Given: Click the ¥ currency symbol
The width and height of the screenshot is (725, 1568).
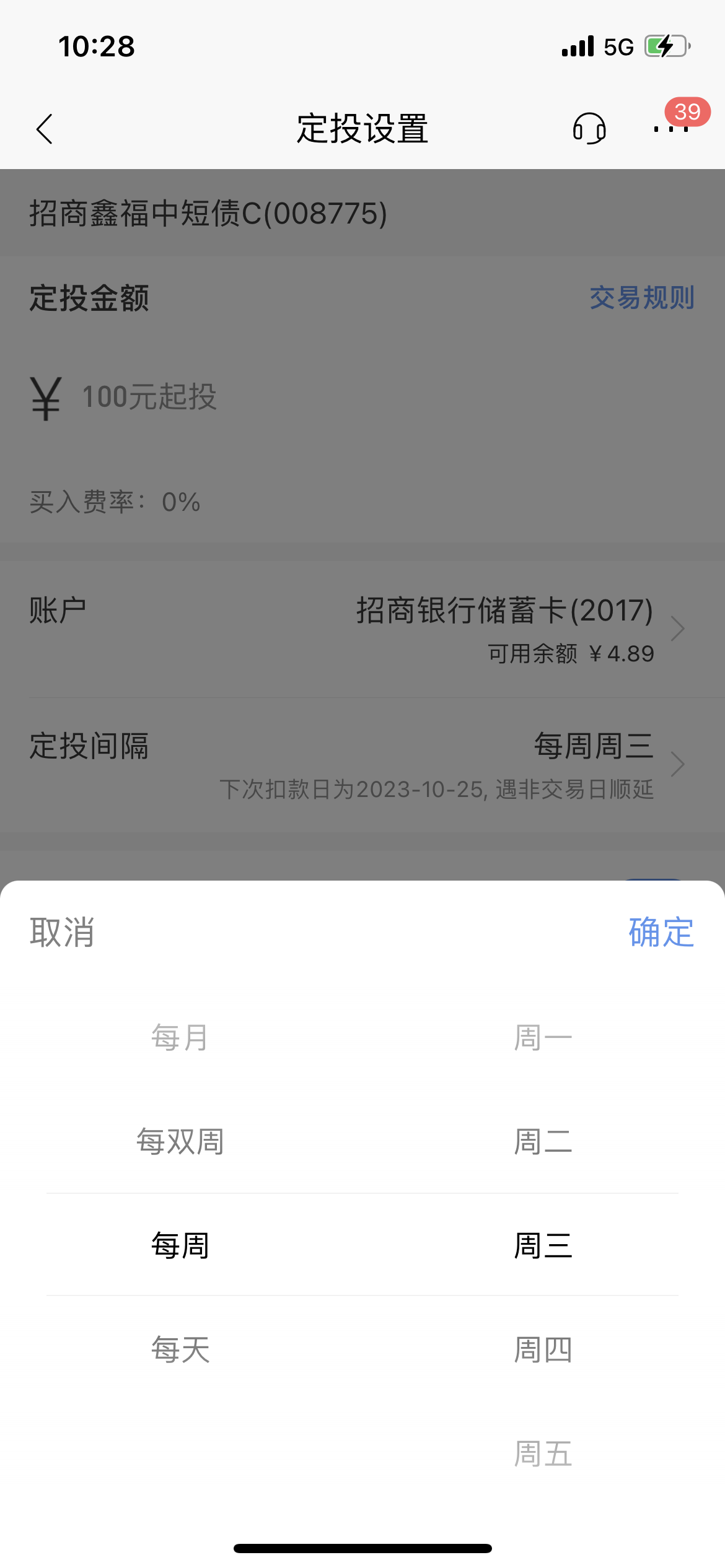Looking at the screenshot, I should click(45, 396).
